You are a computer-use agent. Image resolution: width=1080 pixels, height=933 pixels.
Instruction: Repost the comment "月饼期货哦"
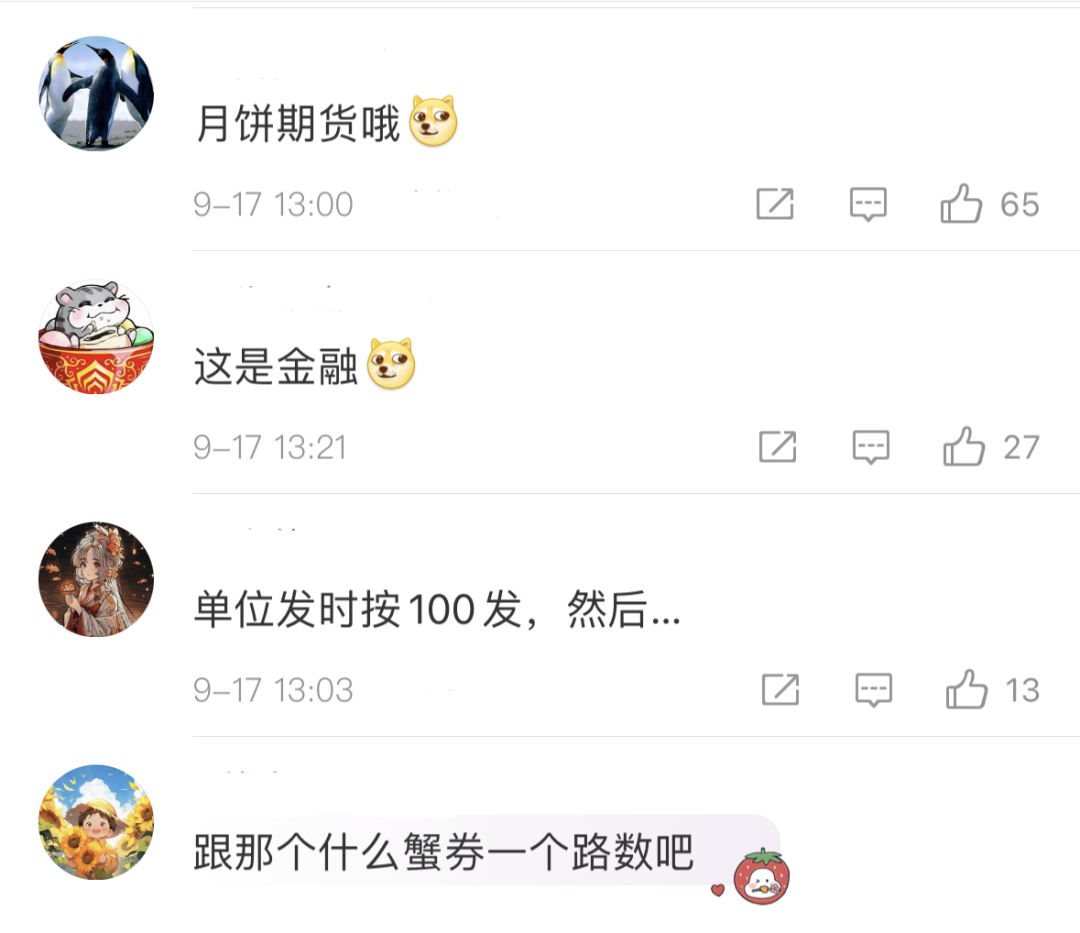(x=775, y=205)
